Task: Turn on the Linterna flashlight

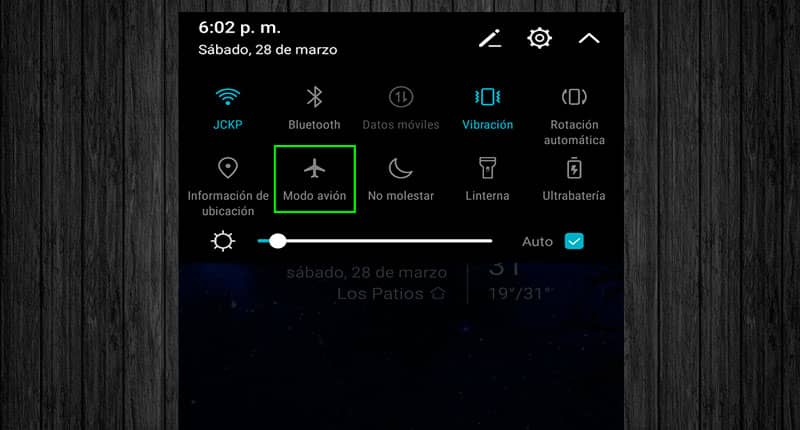Action: click(x=487, y=168)
